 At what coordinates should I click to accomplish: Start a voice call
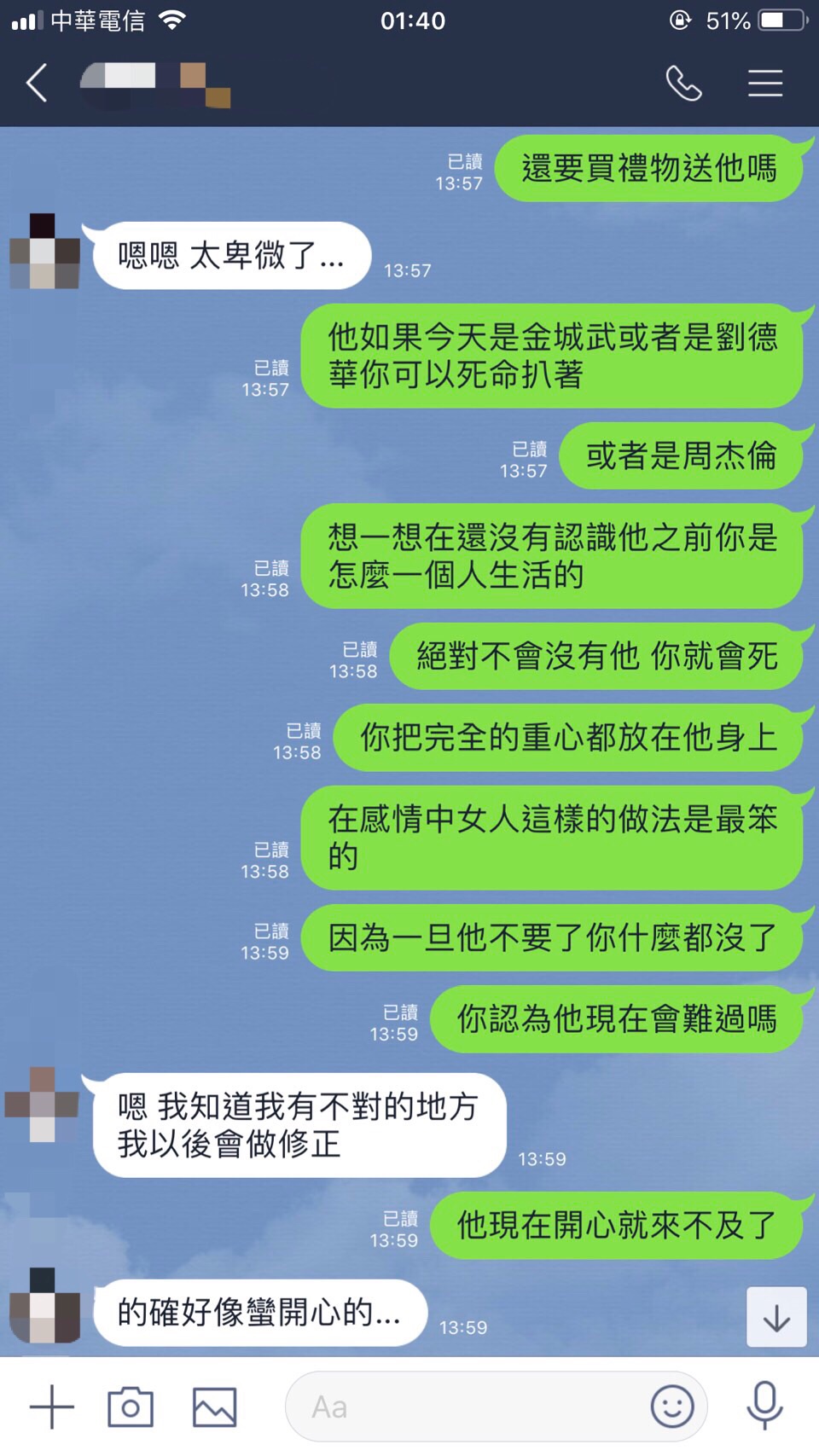[683, 84]
